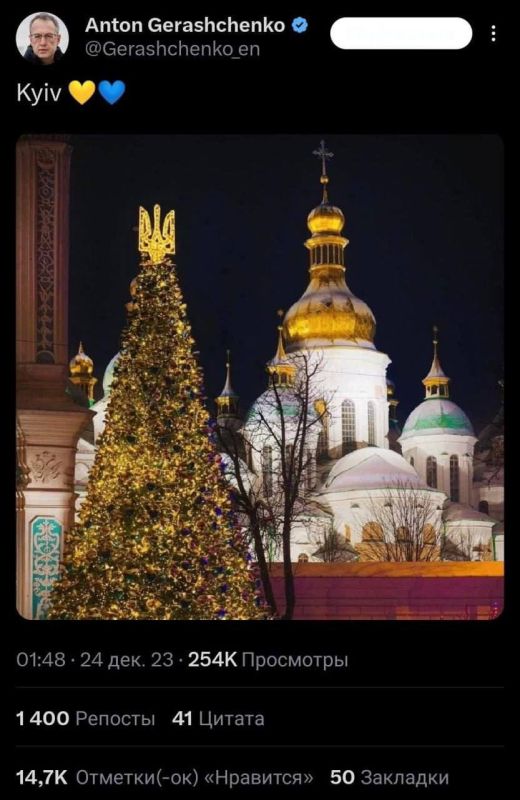520x800 pixels.
Task: Show the 14,7K «Нравится» likes list
Action: [x=165, y=778]
